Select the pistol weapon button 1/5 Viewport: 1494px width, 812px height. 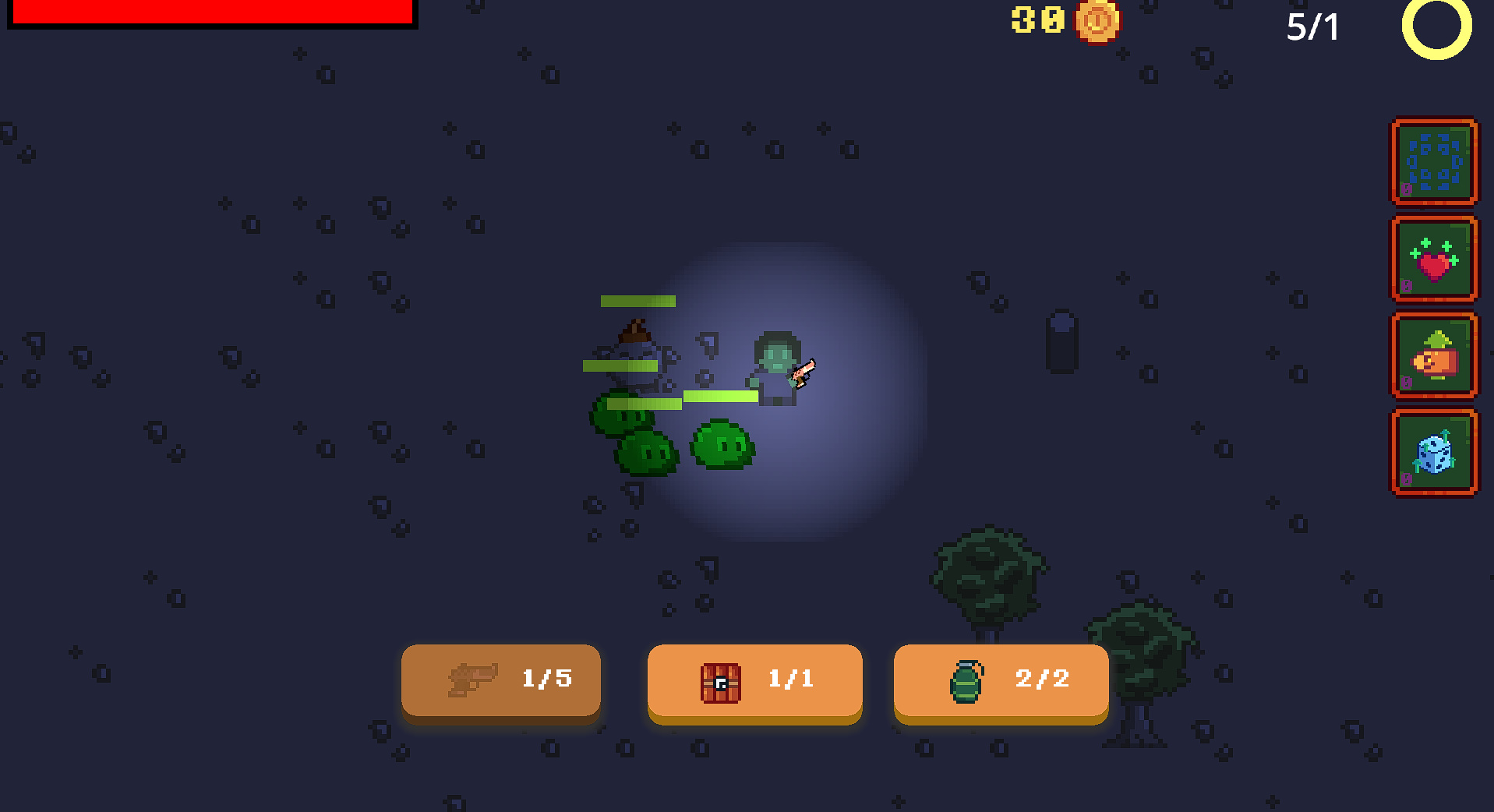click(x=500, y=680)
